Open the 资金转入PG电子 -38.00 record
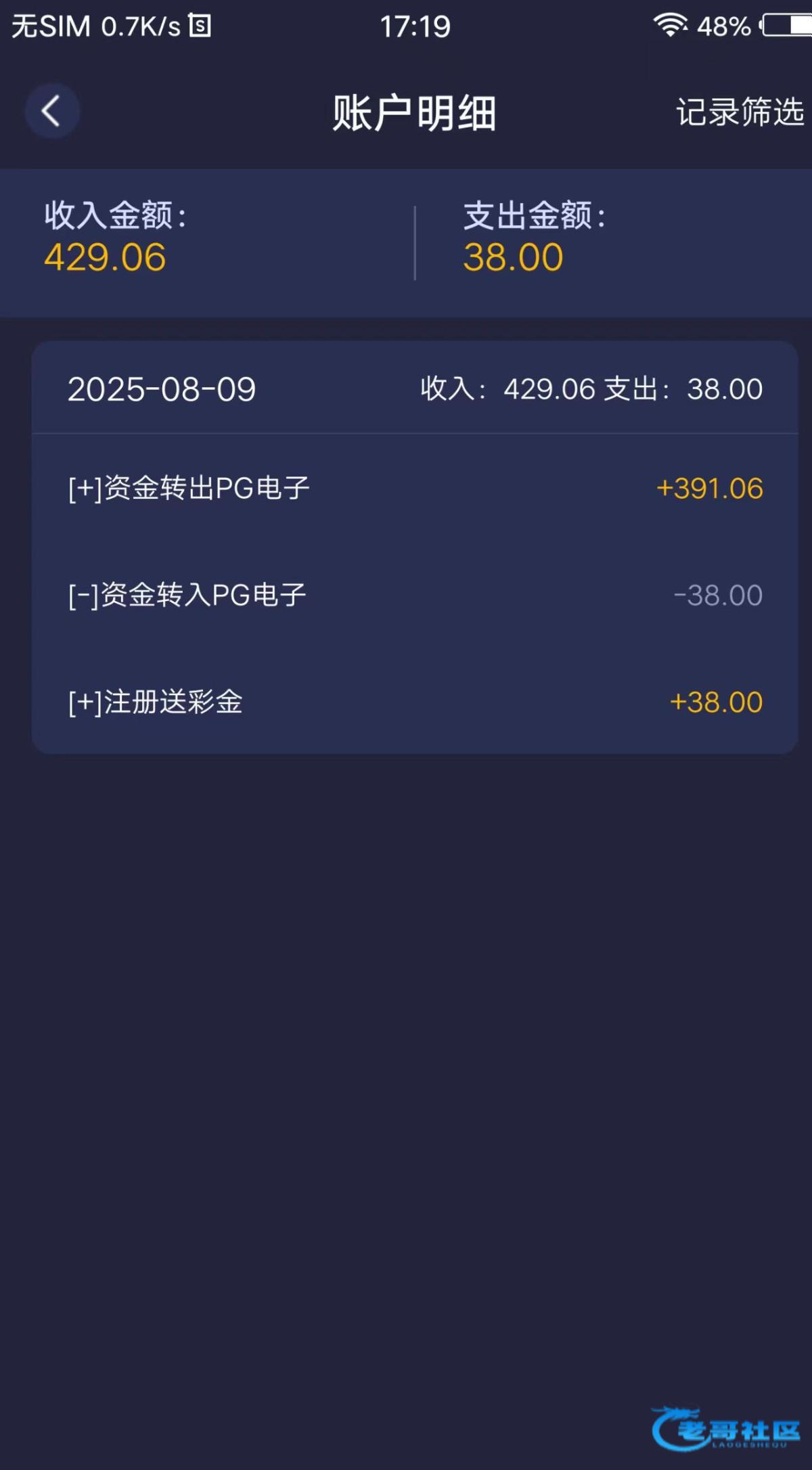 (x=415, y=595)
